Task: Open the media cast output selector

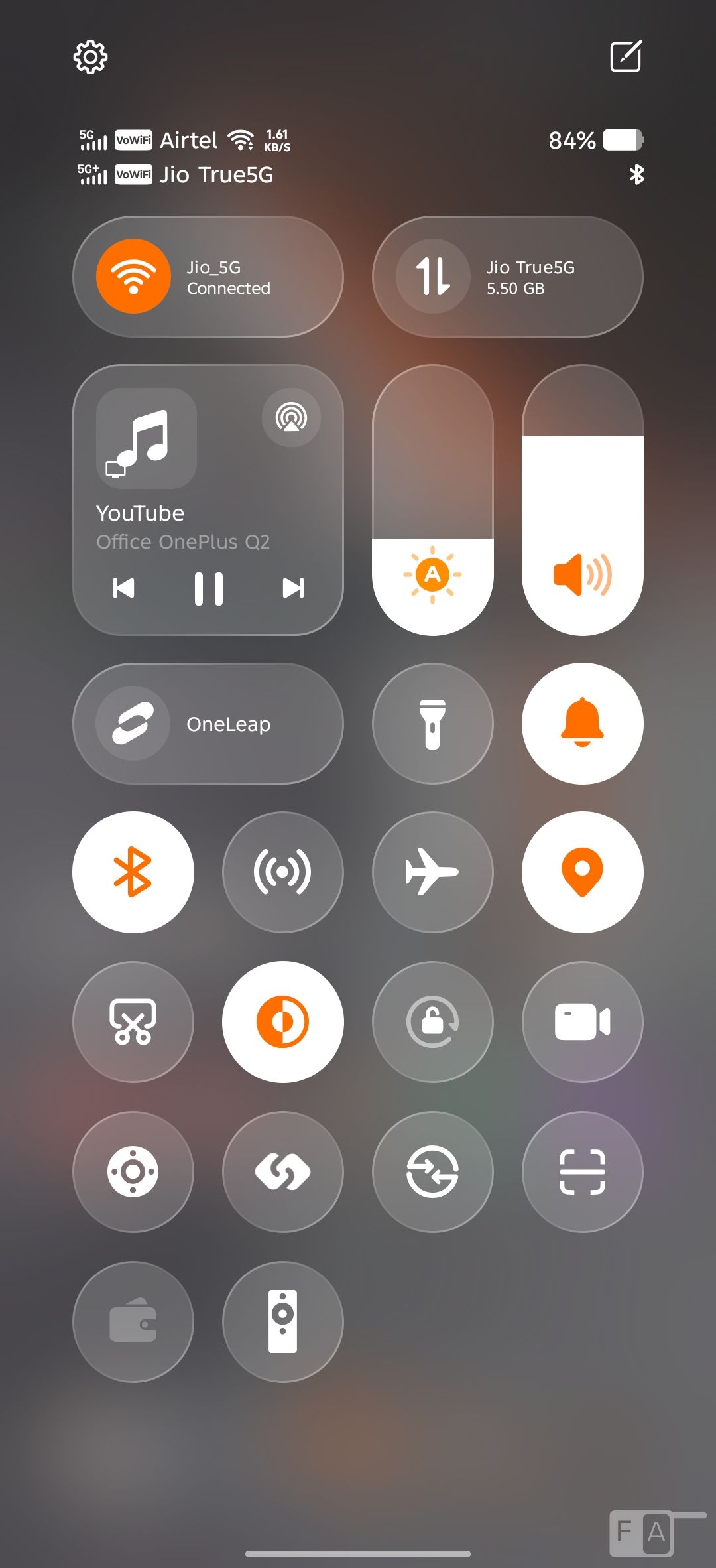Action: (x=291, y=418)
